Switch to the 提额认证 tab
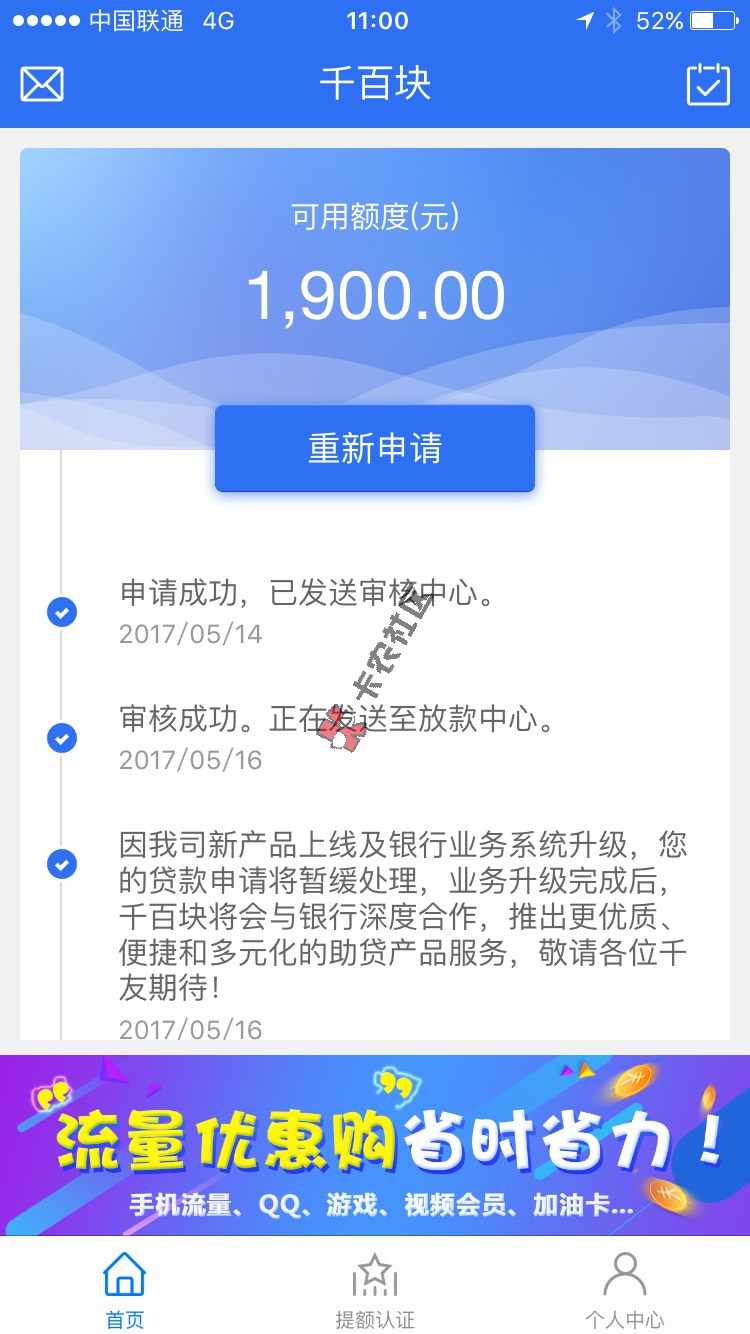 [375, 1290]
